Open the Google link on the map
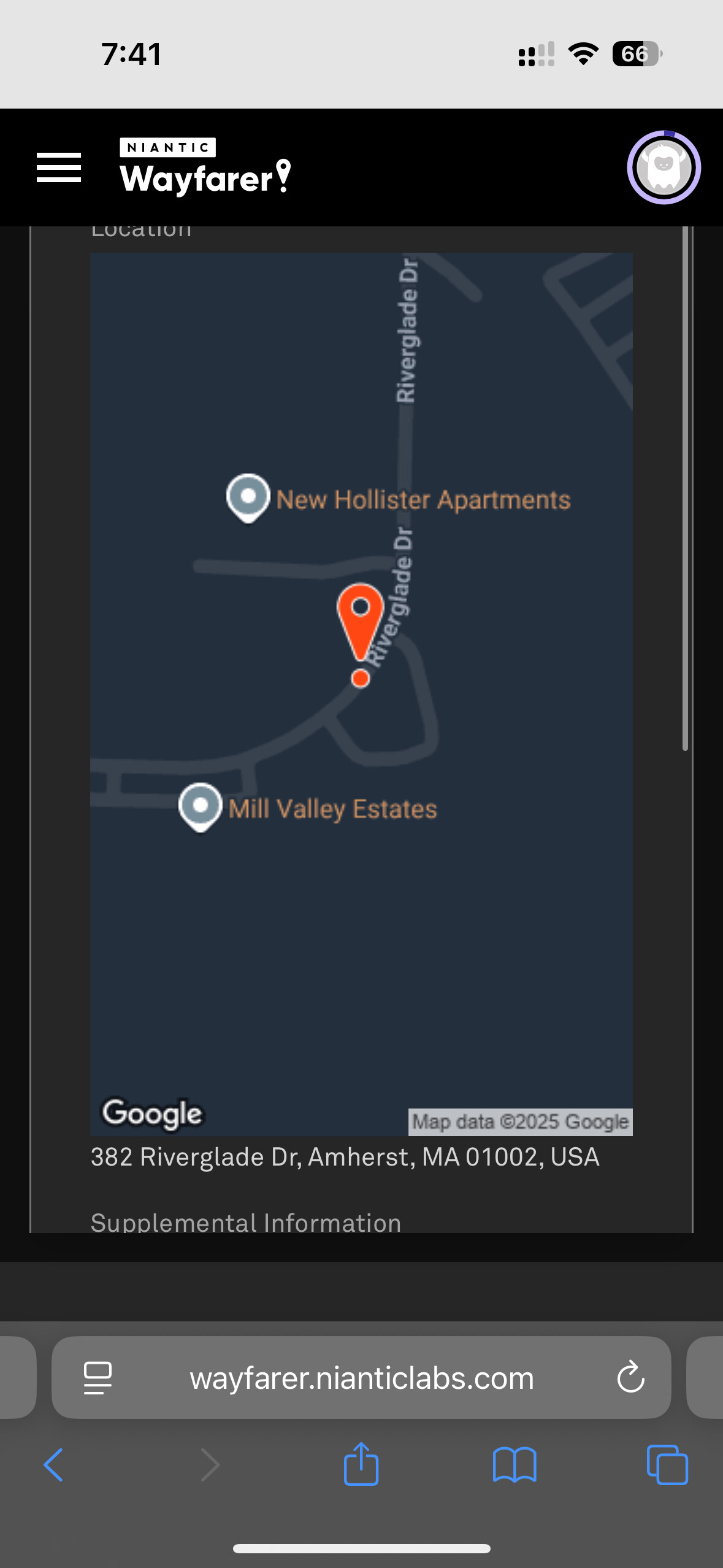Screen dimensions: 723x1568 152,1113
